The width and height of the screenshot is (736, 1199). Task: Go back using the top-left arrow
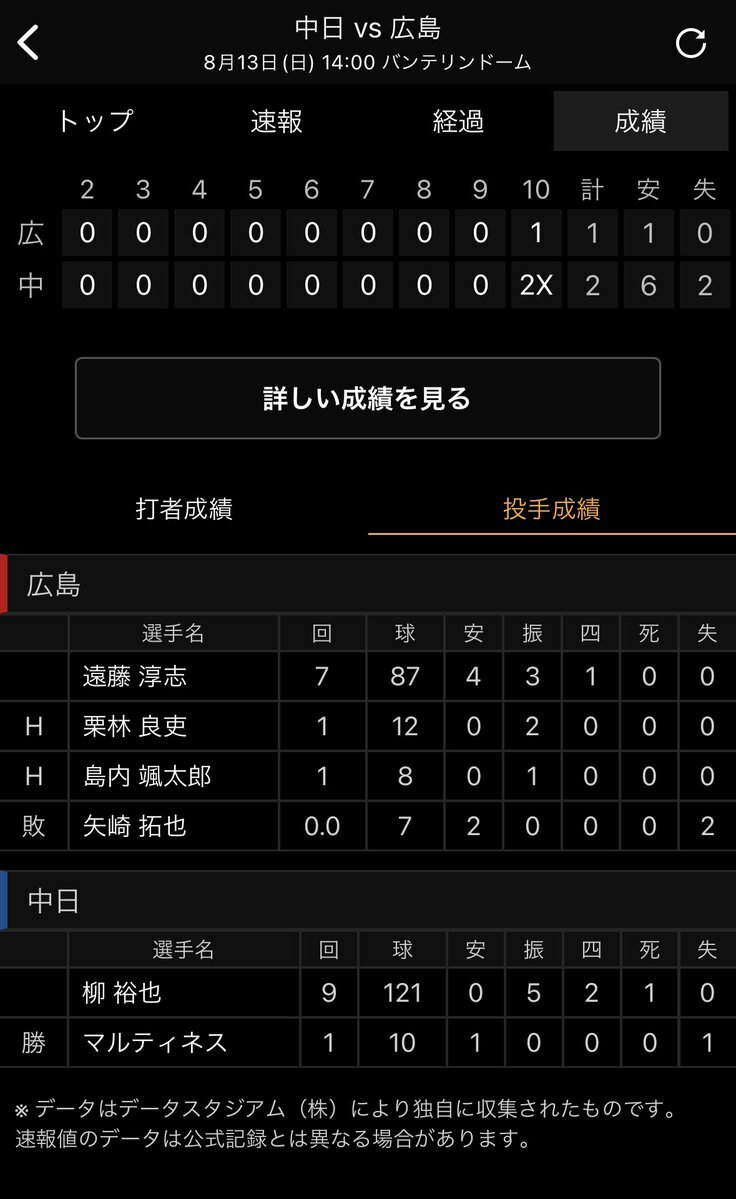click(x=29, y=42)
